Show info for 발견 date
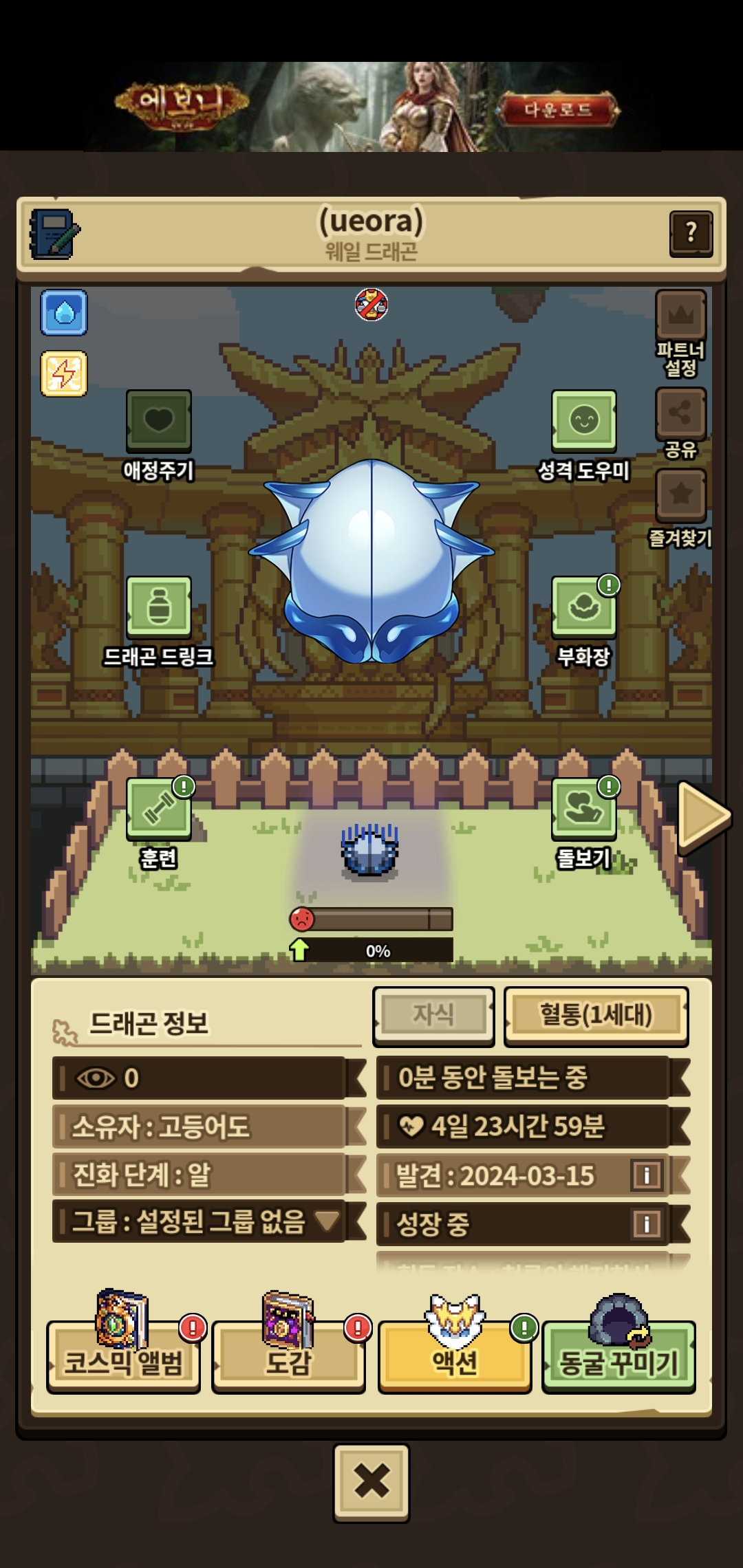The width and height of the screenshot is (743, 1568). tap(646, 1175)
